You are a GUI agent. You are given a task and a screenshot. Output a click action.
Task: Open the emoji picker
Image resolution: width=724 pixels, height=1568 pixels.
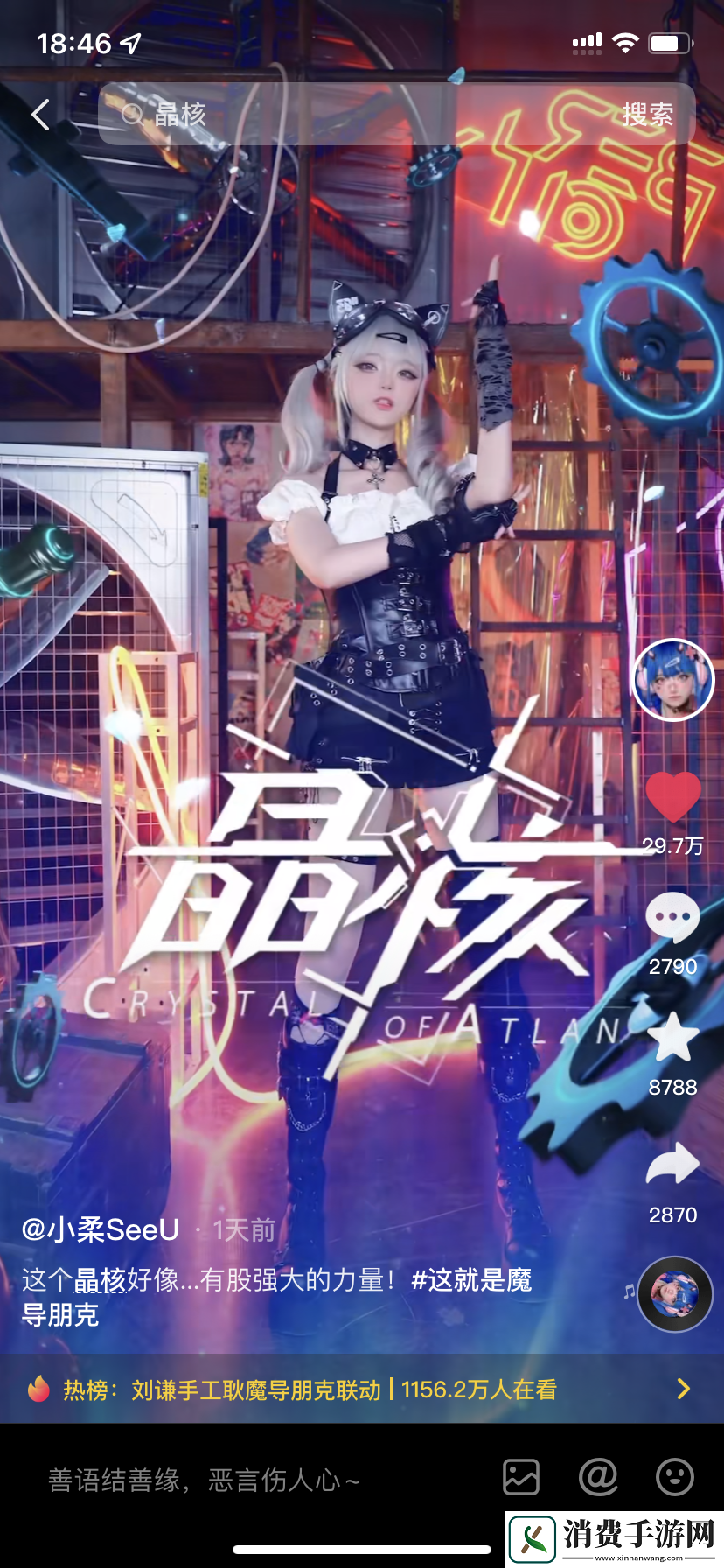(674, 1477)
